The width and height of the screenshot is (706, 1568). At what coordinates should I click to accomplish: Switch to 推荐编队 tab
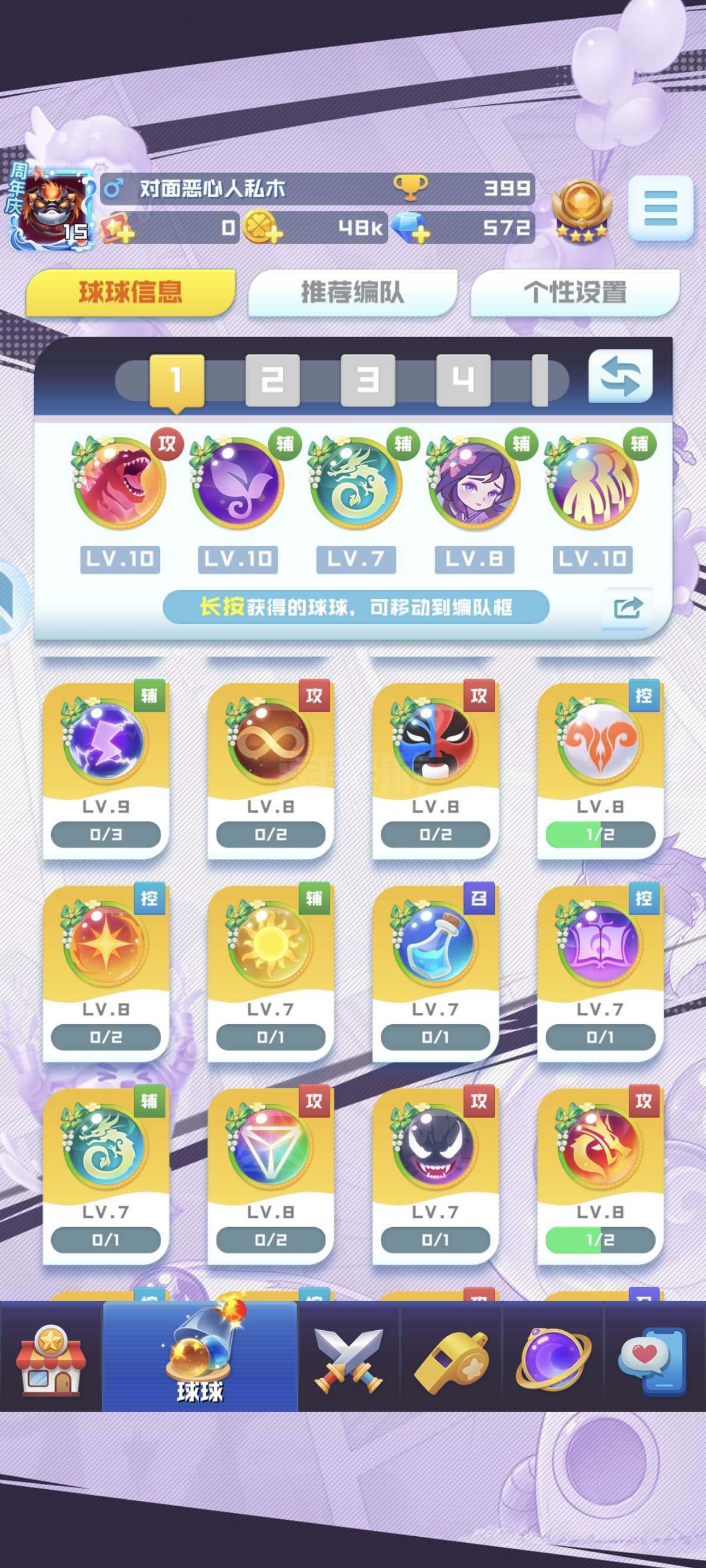click(352, 293)
